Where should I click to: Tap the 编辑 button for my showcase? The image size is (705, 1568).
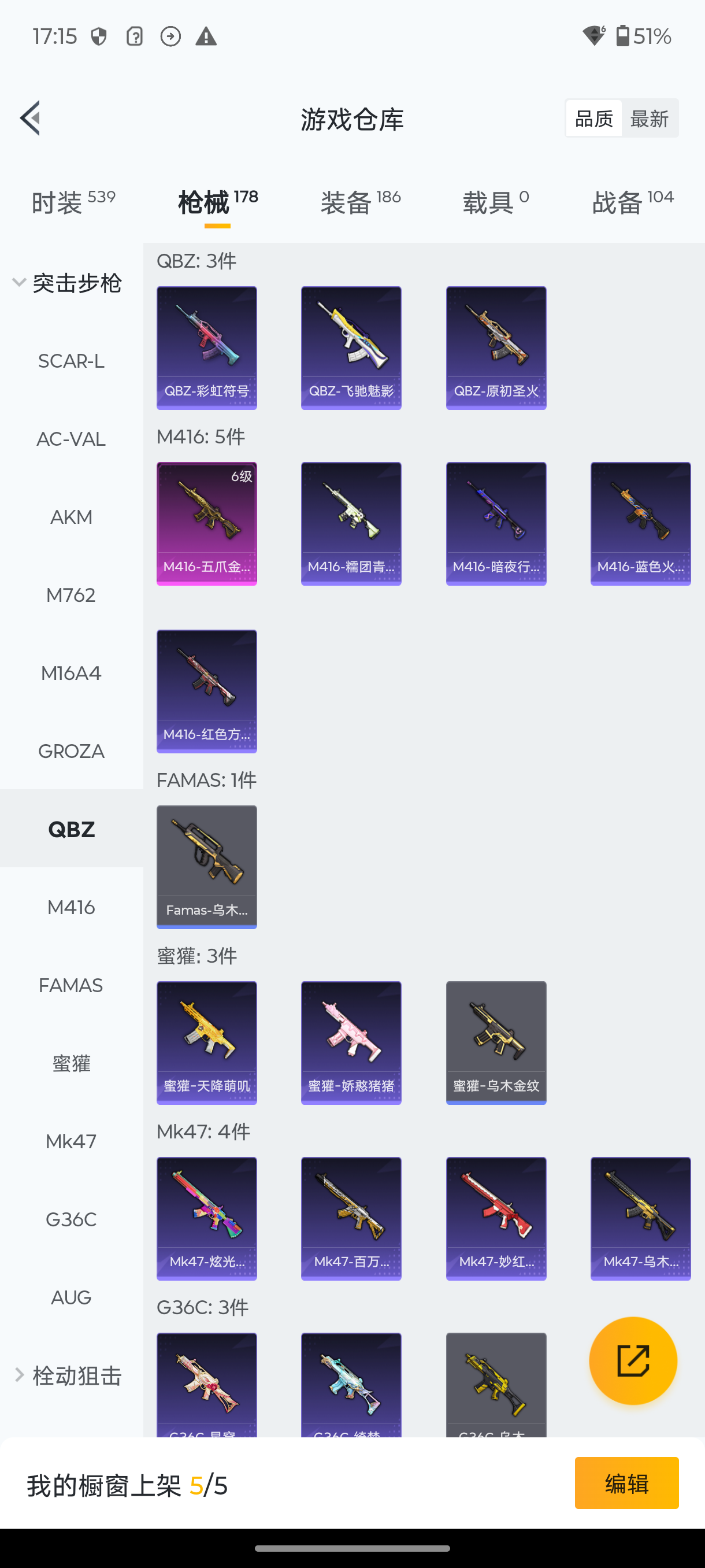pyautogui.click(x=626, y=1483)
